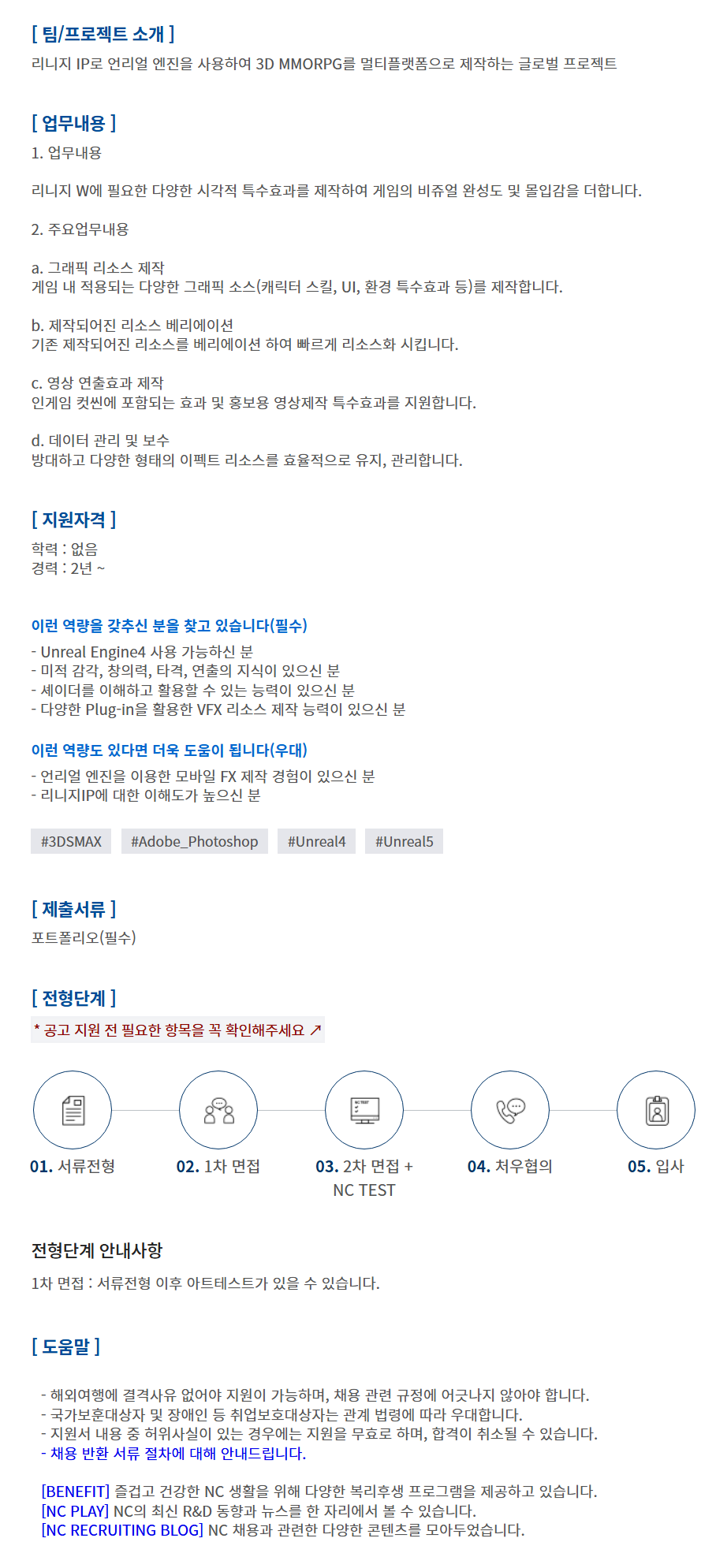Open the pre-application checklist link with the arrow
The image size is (716, 1568).
[177, 1030]
